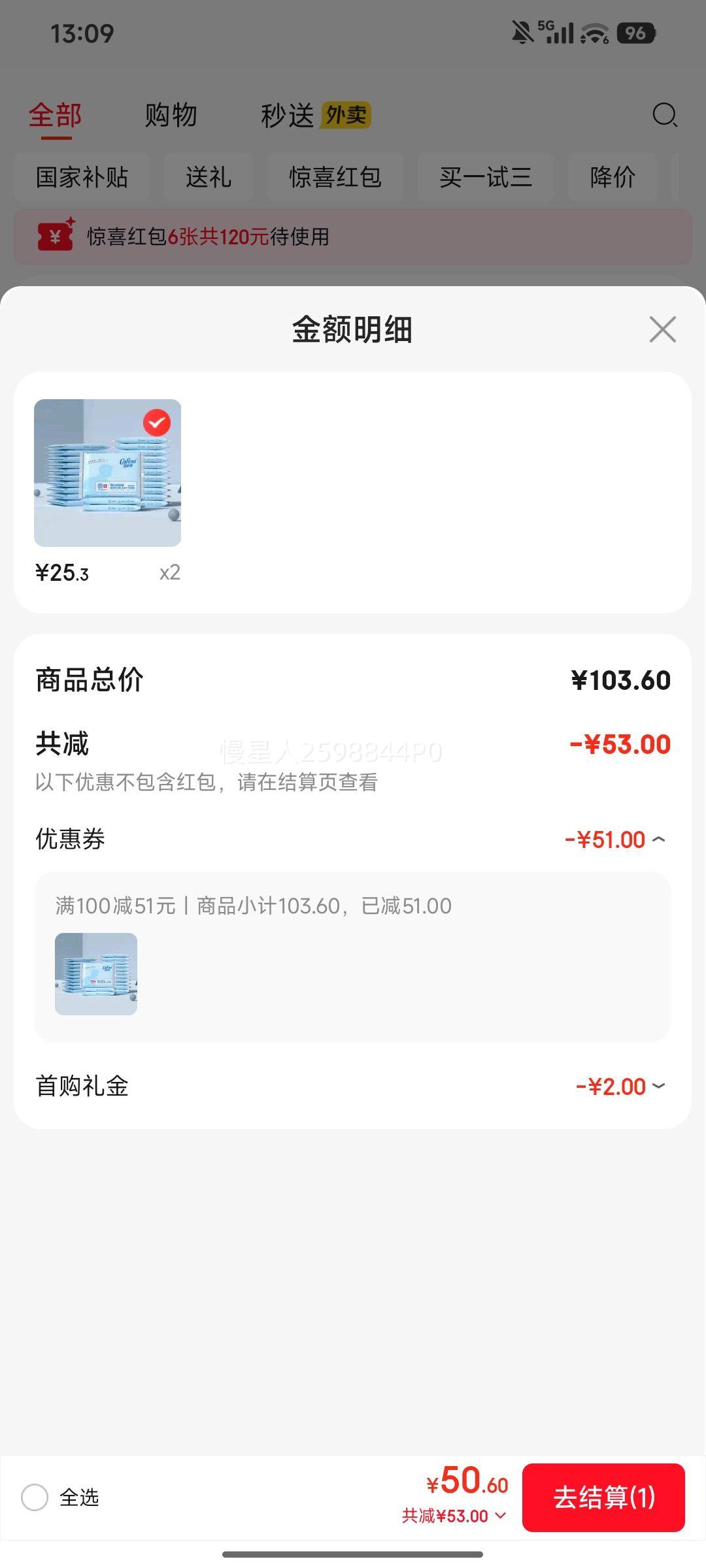Click the 国家补贴 filter chip

[82, 177]
